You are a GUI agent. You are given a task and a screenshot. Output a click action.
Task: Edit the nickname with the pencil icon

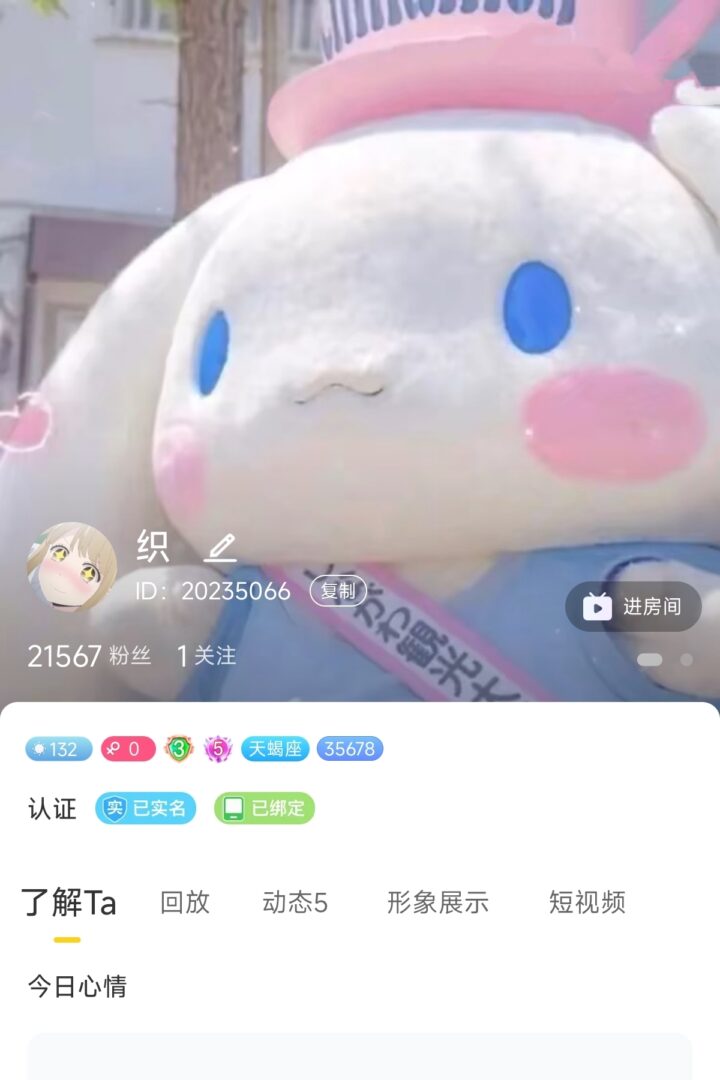220,547
